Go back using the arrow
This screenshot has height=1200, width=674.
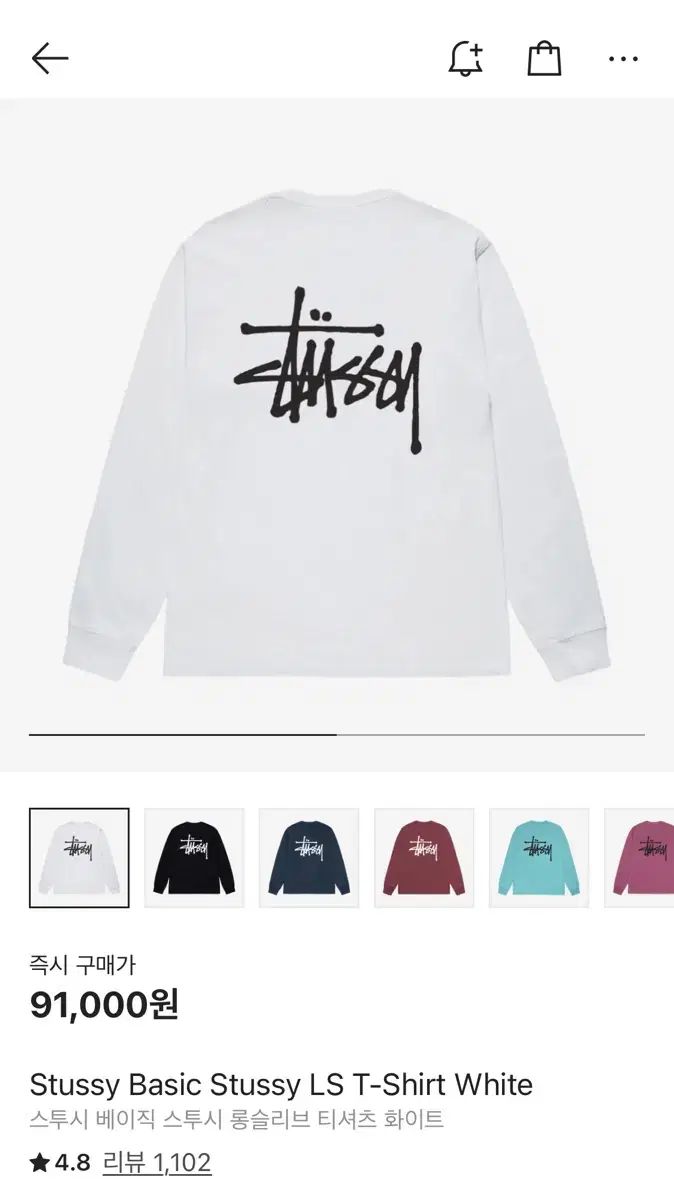tap(49, 59)
